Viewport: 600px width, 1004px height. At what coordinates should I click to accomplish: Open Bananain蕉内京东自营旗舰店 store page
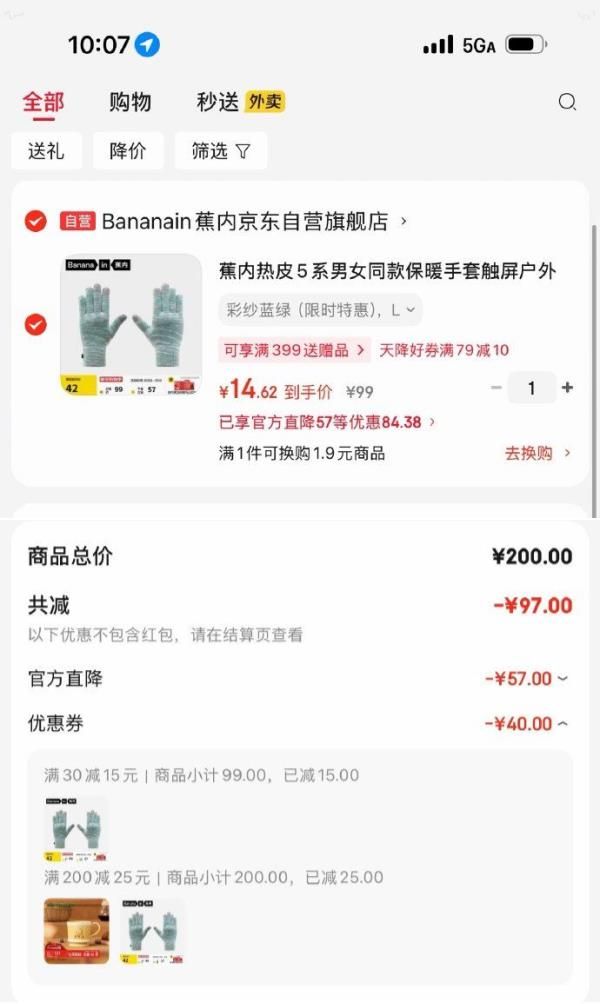255,221
